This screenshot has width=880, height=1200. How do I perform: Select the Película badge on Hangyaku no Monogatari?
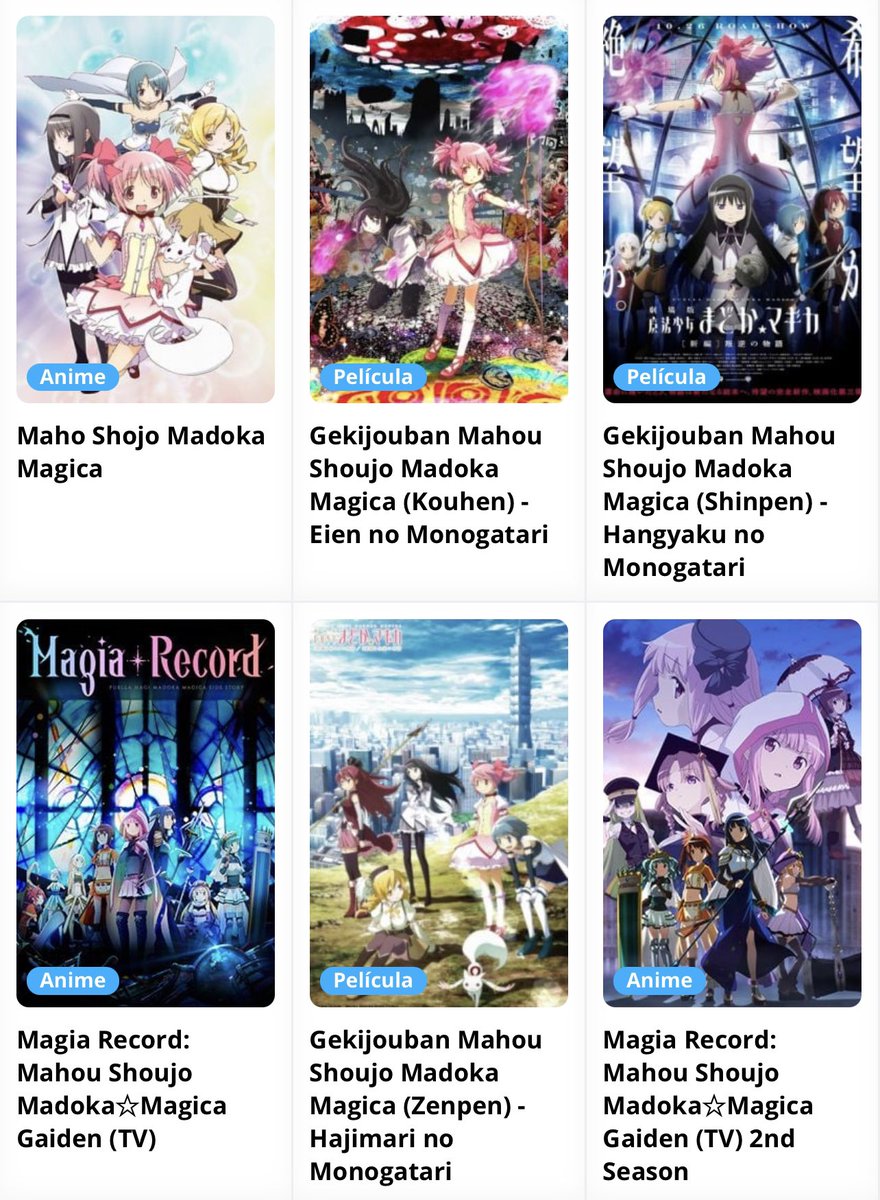(x=666, y=378)
